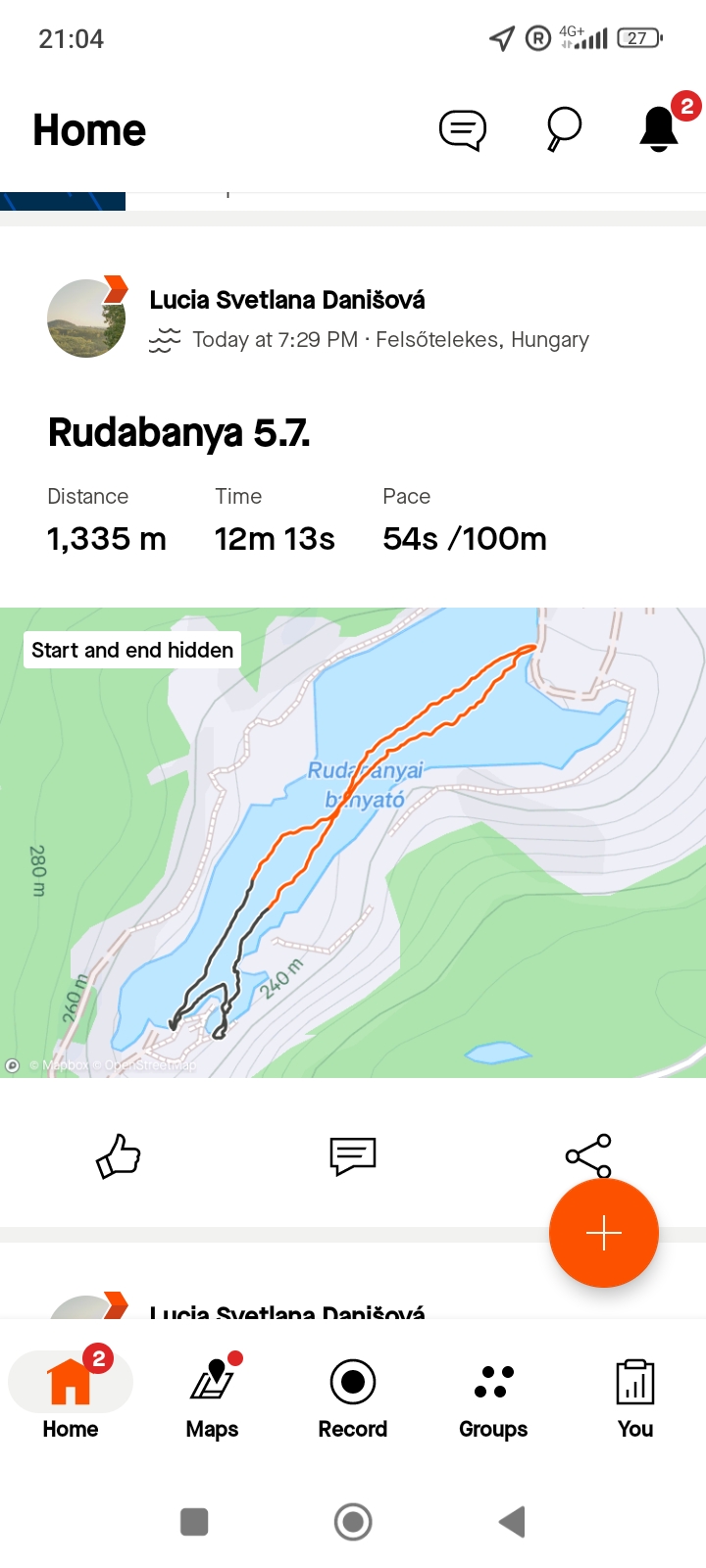
Task: Open Lucia Svetlana Danišová's profile picture
Action: pos(86,318)
